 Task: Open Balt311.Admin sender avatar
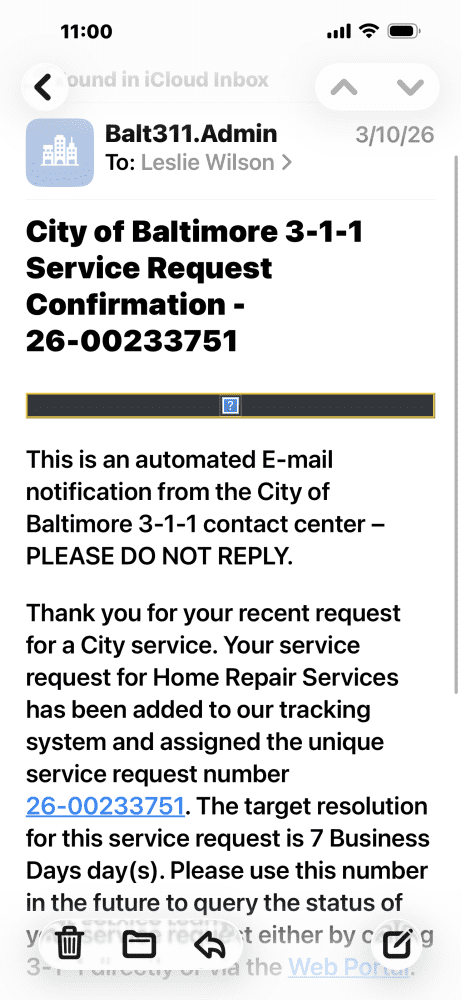coord(60,152)
